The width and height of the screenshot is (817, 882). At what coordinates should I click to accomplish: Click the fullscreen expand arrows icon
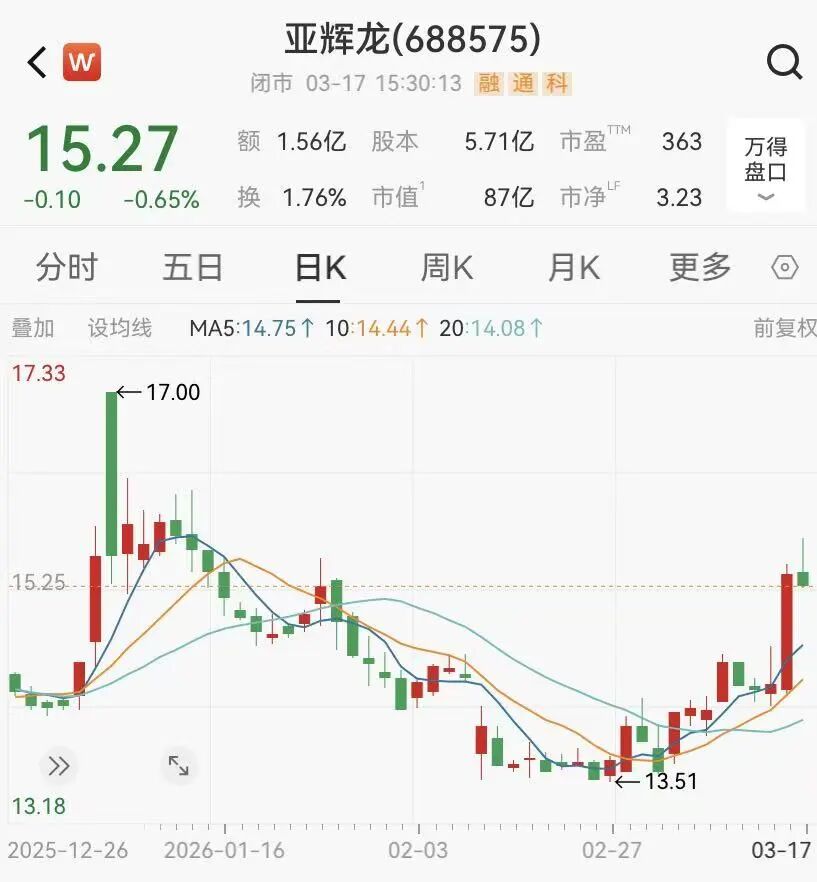click(x=178, y=765)
